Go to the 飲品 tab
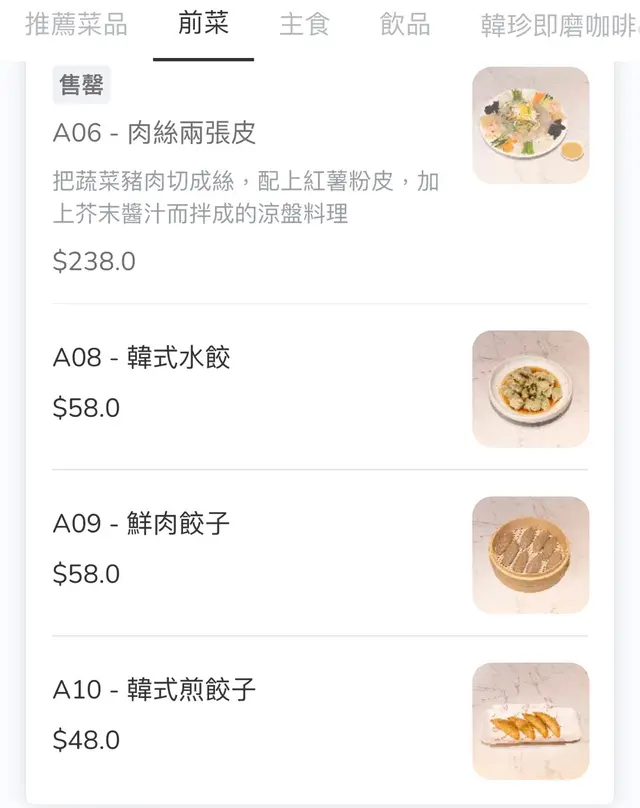Screen dimensions: 640x808 coord(405,25)
